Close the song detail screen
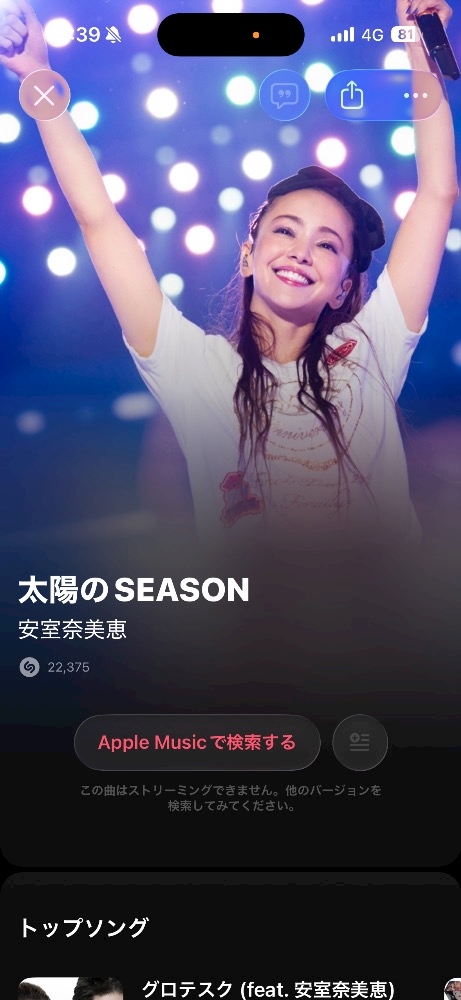This screenshot has height=1000, width=461. point(44,96)
